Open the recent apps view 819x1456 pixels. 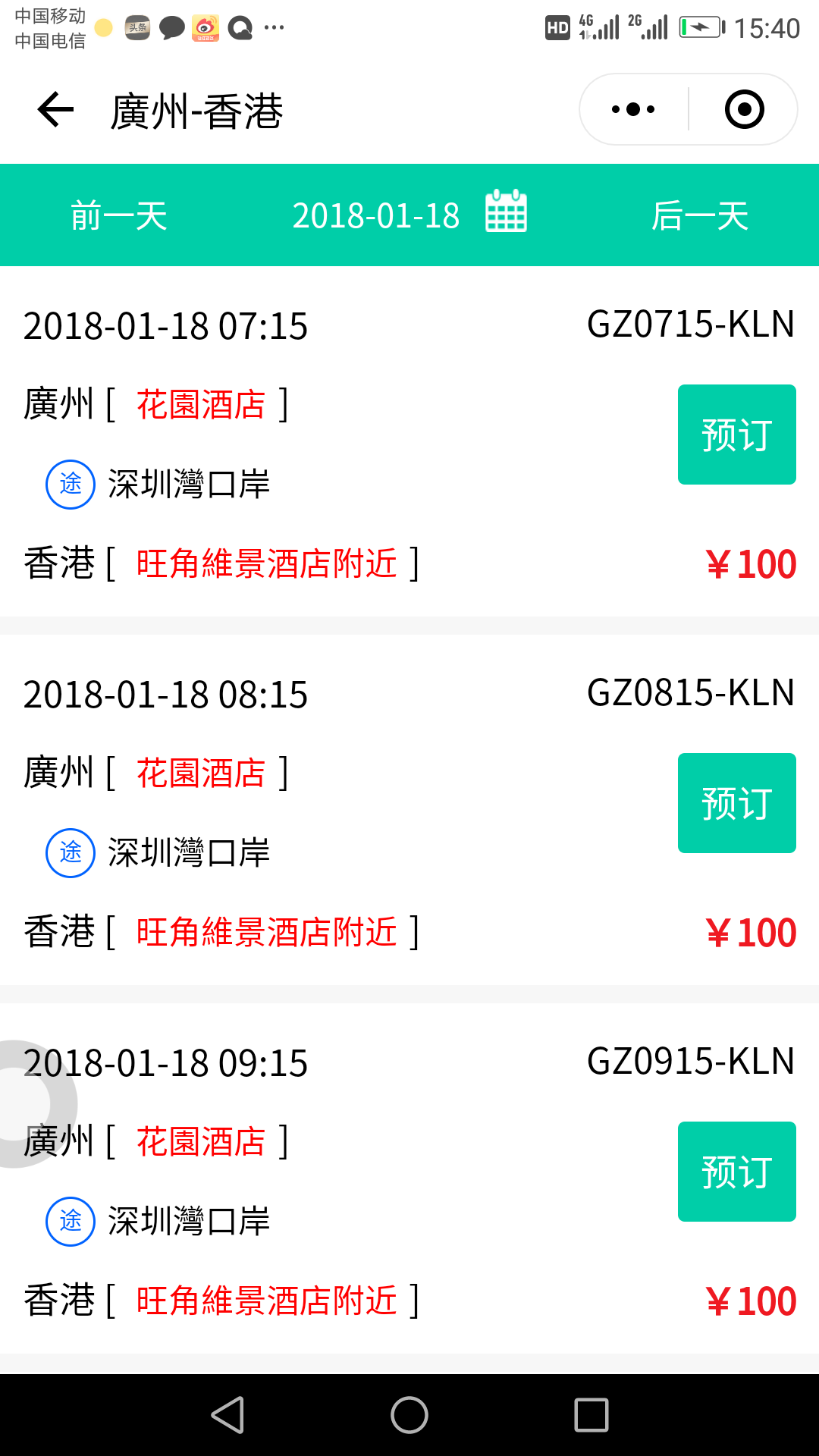pyautogui.click(x=591, y=1415)
